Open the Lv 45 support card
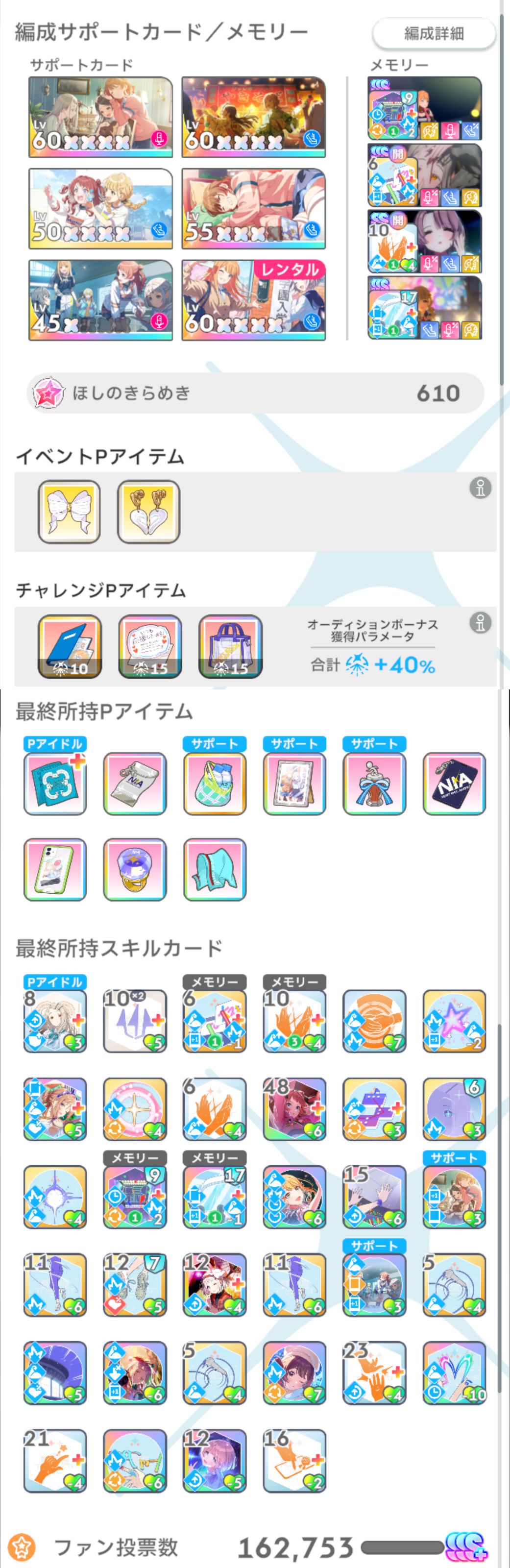 click(100, 300)
